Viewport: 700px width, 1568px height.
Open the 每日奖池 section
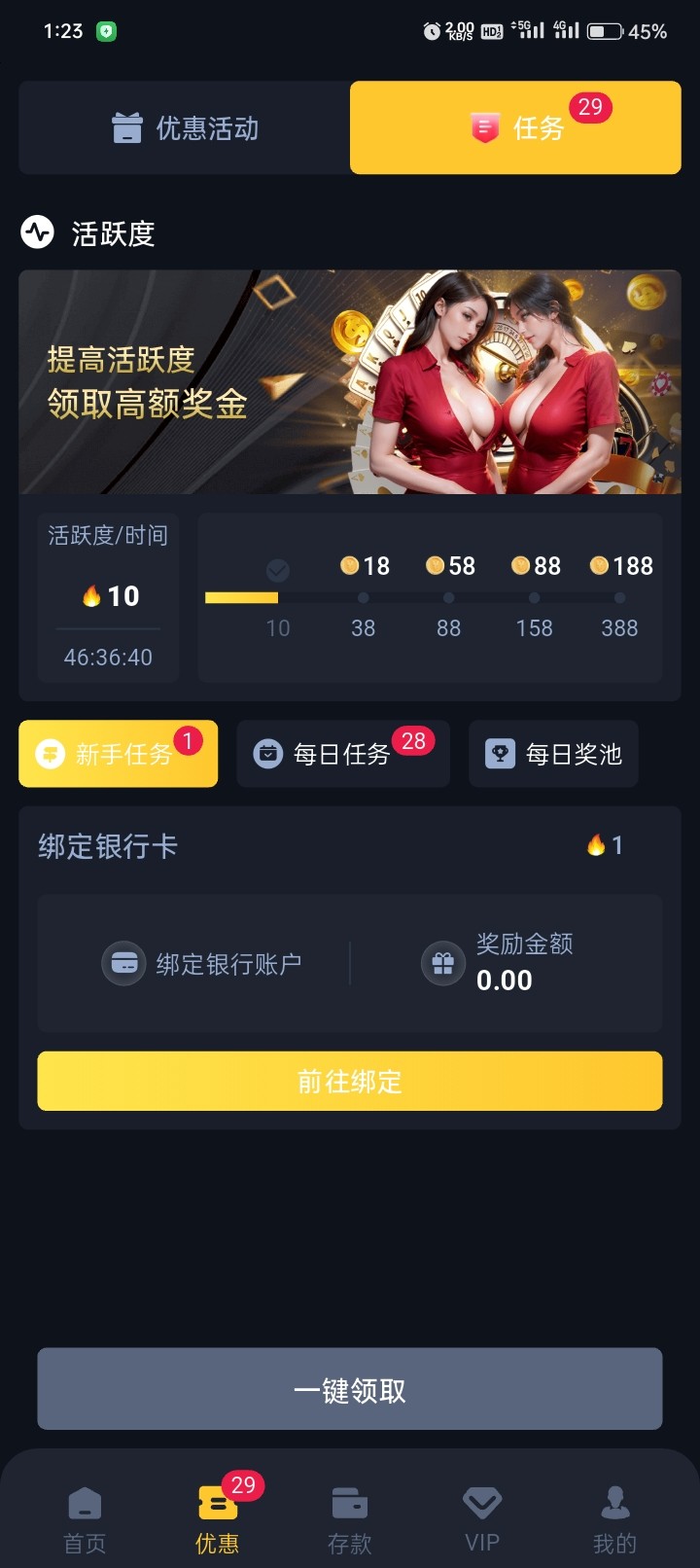click(553, 754)
